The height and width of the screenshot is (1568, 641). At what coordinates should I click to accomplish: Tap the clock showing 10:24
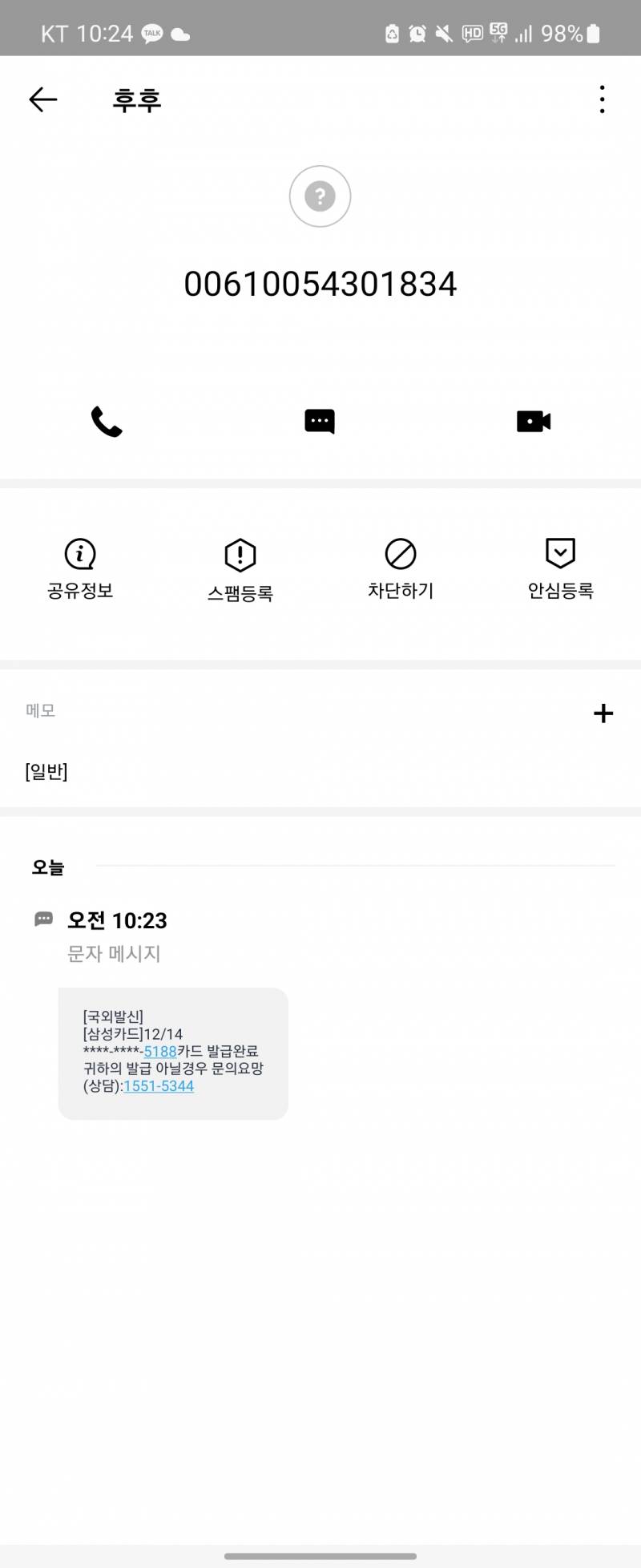[x=98, y=34]
